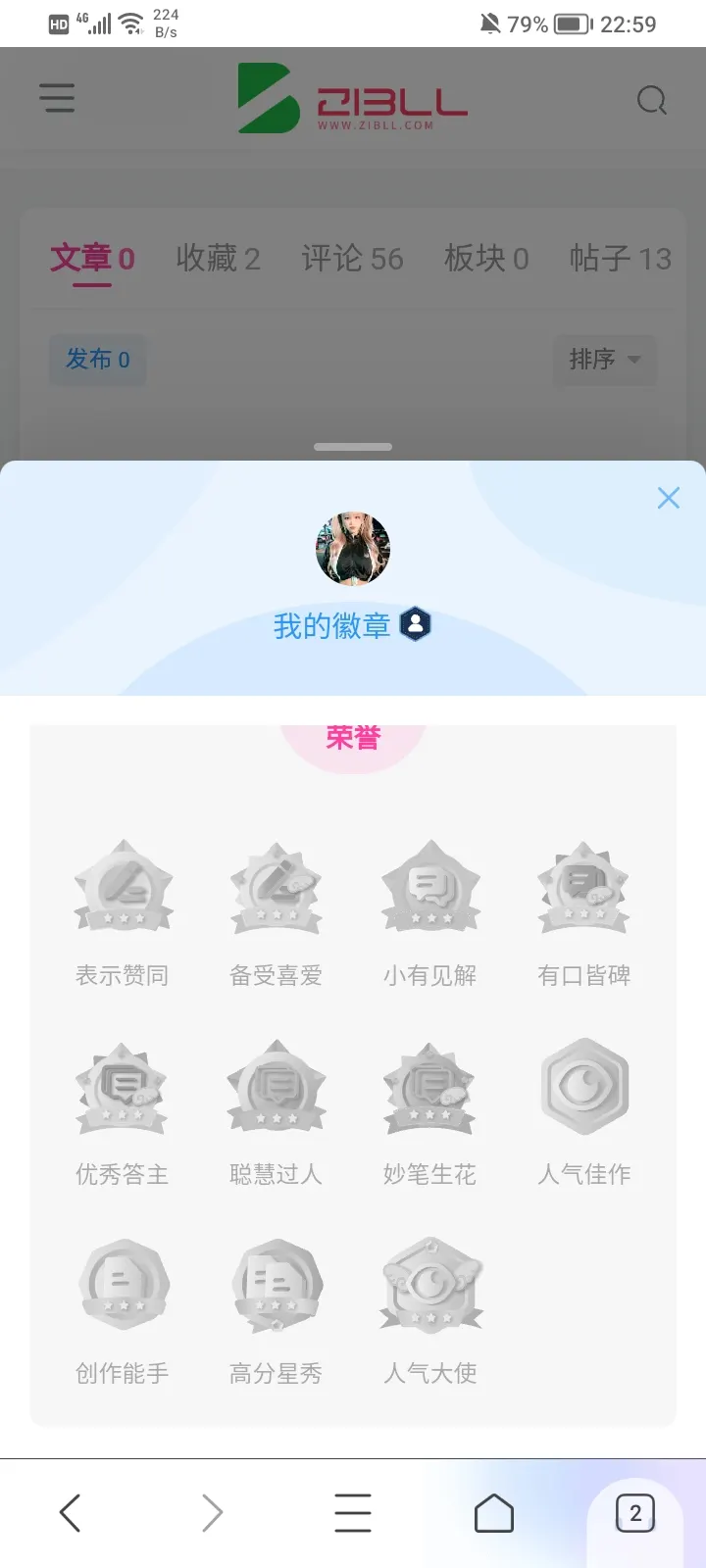Image resolution: width=706 pixels, height=1568 pixels.
Task: Open the browser menu button
Action: [x=353, y=1513]
